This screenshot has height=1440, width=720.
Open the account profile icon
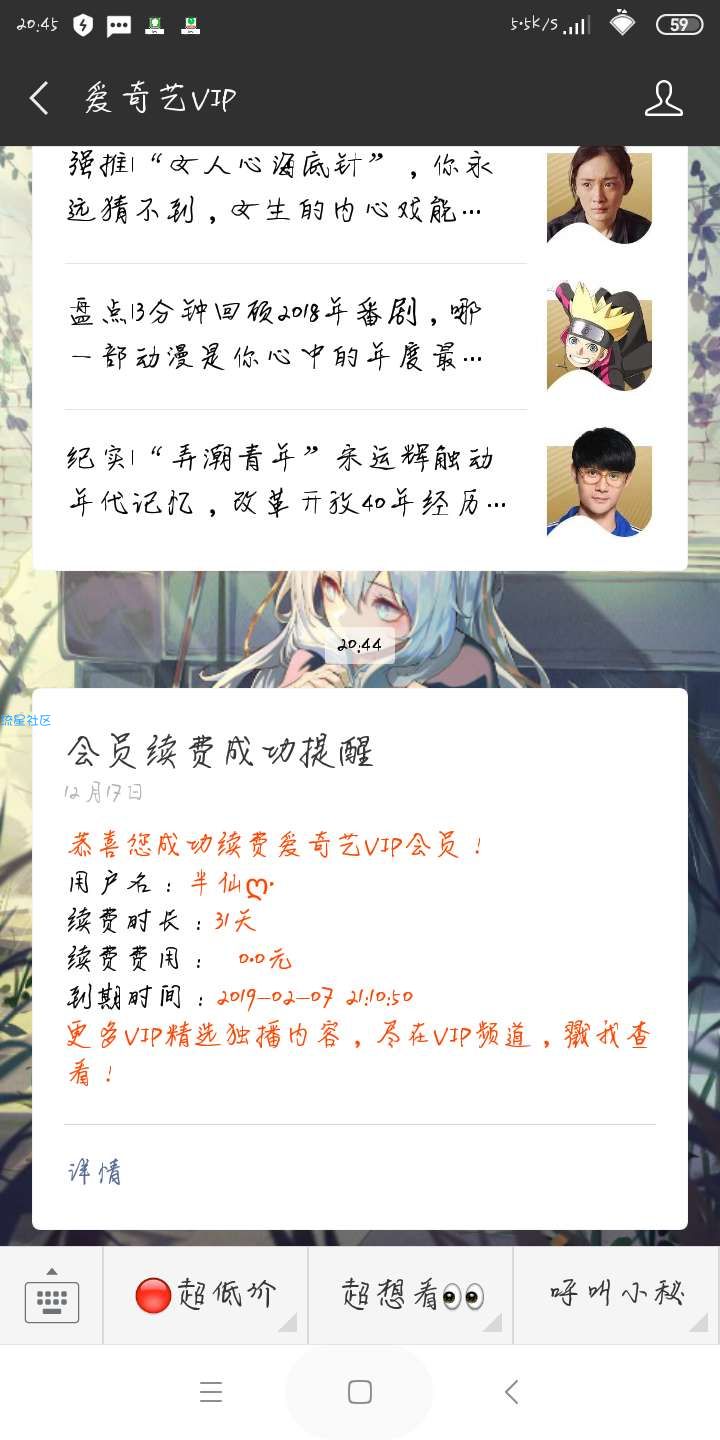[663, 99]
